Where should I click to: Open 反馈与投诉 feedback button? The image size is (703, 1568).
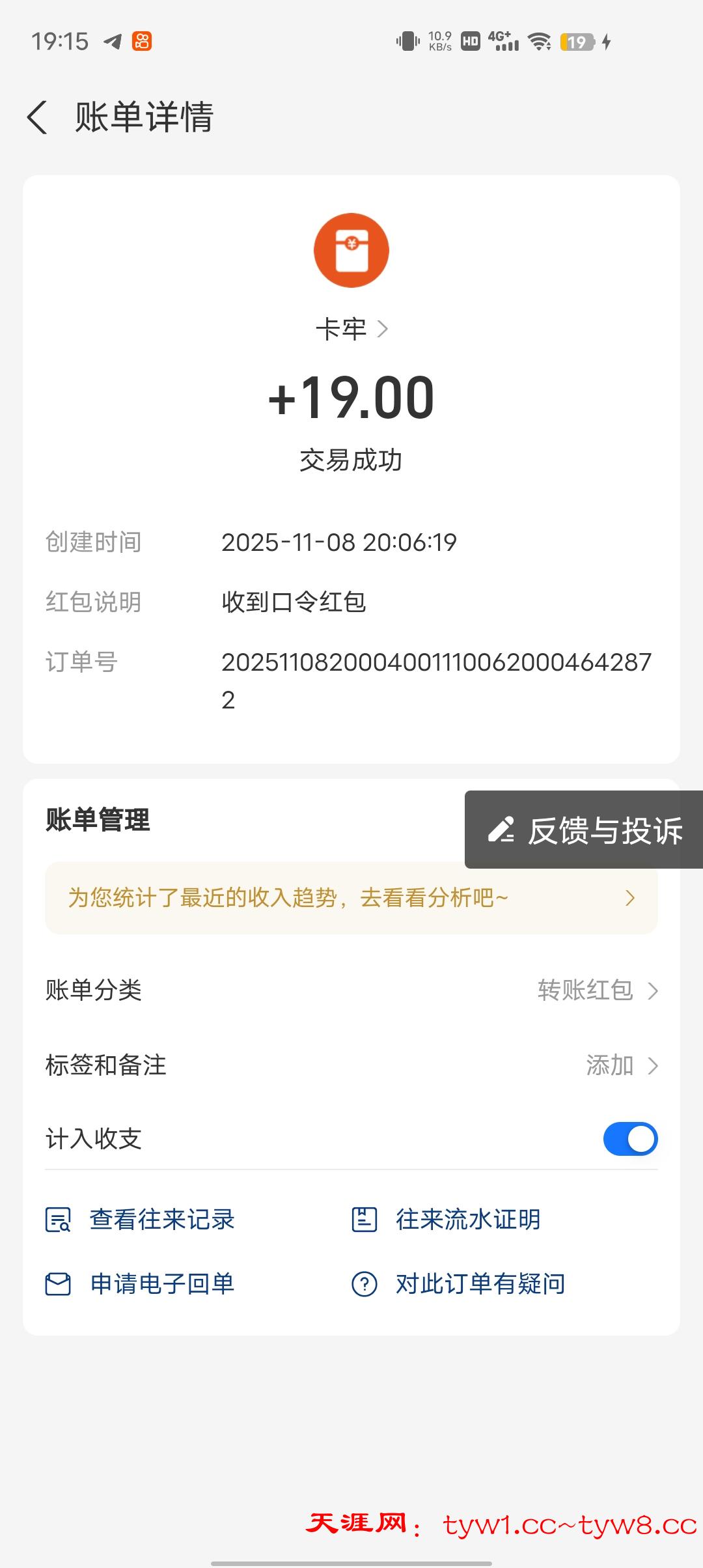585,830
